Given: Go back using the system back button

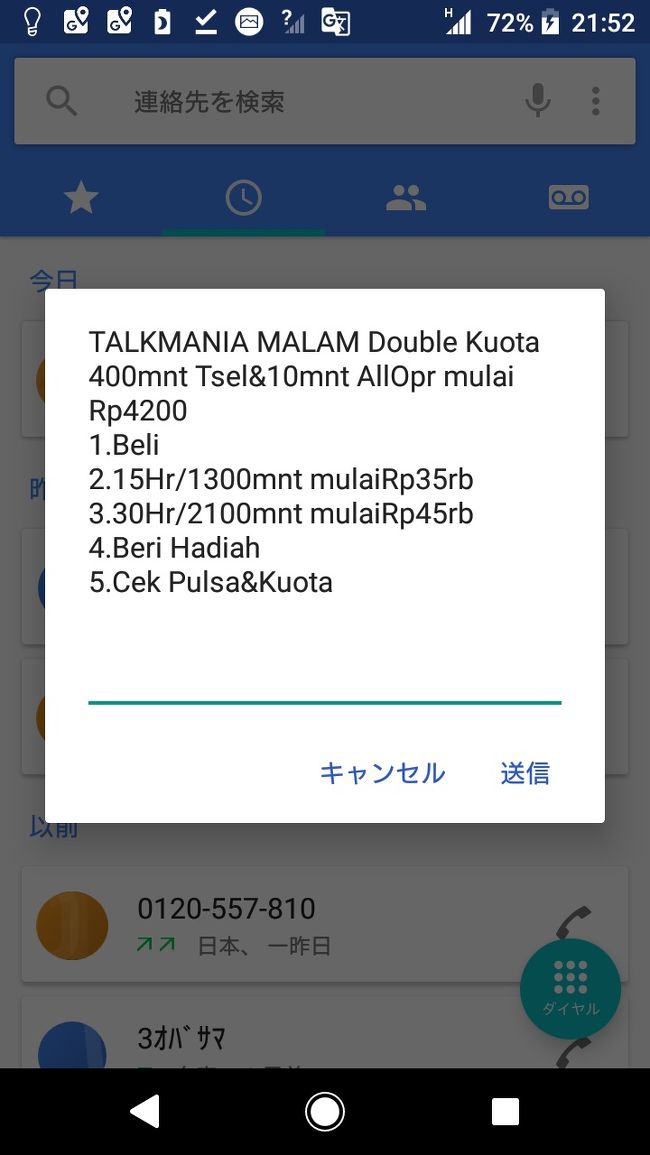Looking at the screenshot, I should (x=144, y=1111).
